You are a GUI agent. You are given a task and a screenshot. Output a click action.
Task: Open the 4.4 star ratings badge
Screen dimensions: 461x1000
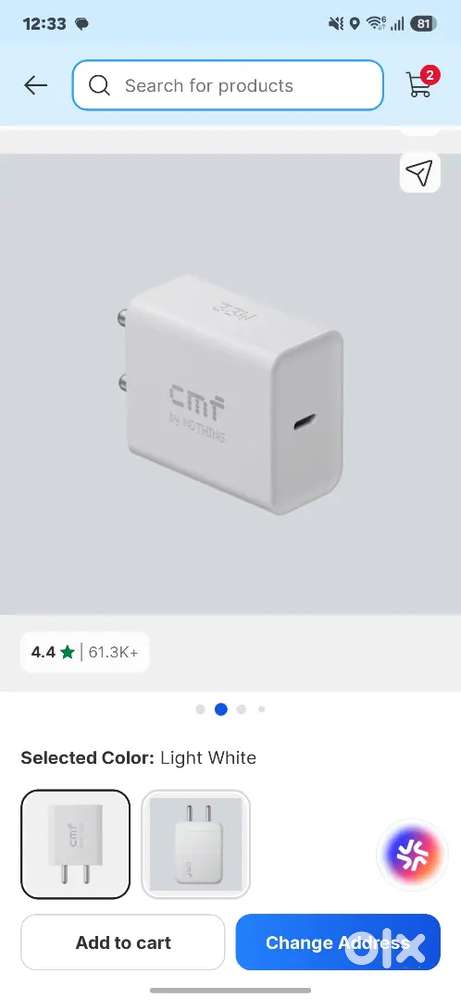pyautogui.click(x=85, y=652)
